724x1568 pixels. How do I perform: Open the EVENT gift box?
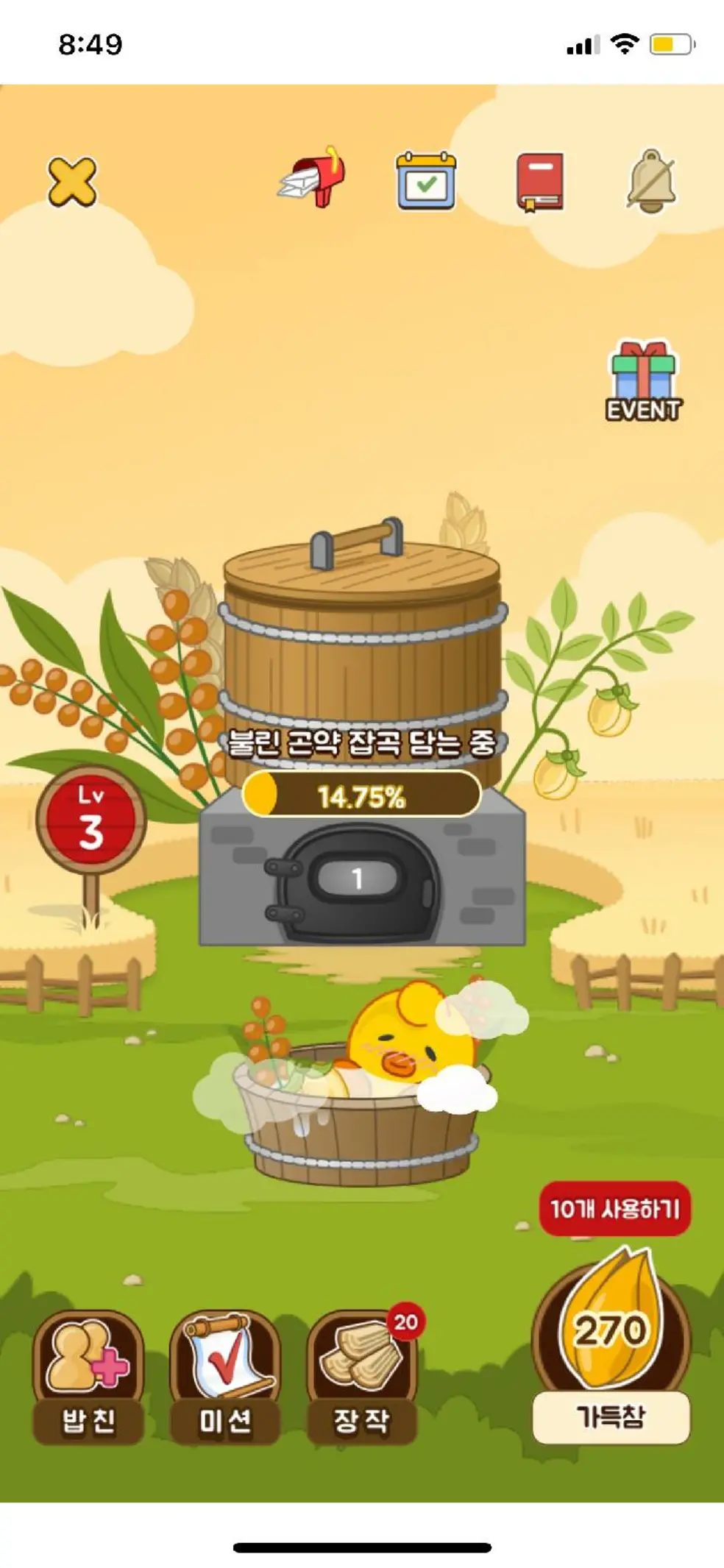pyautogui.click(x=643, y=382)
